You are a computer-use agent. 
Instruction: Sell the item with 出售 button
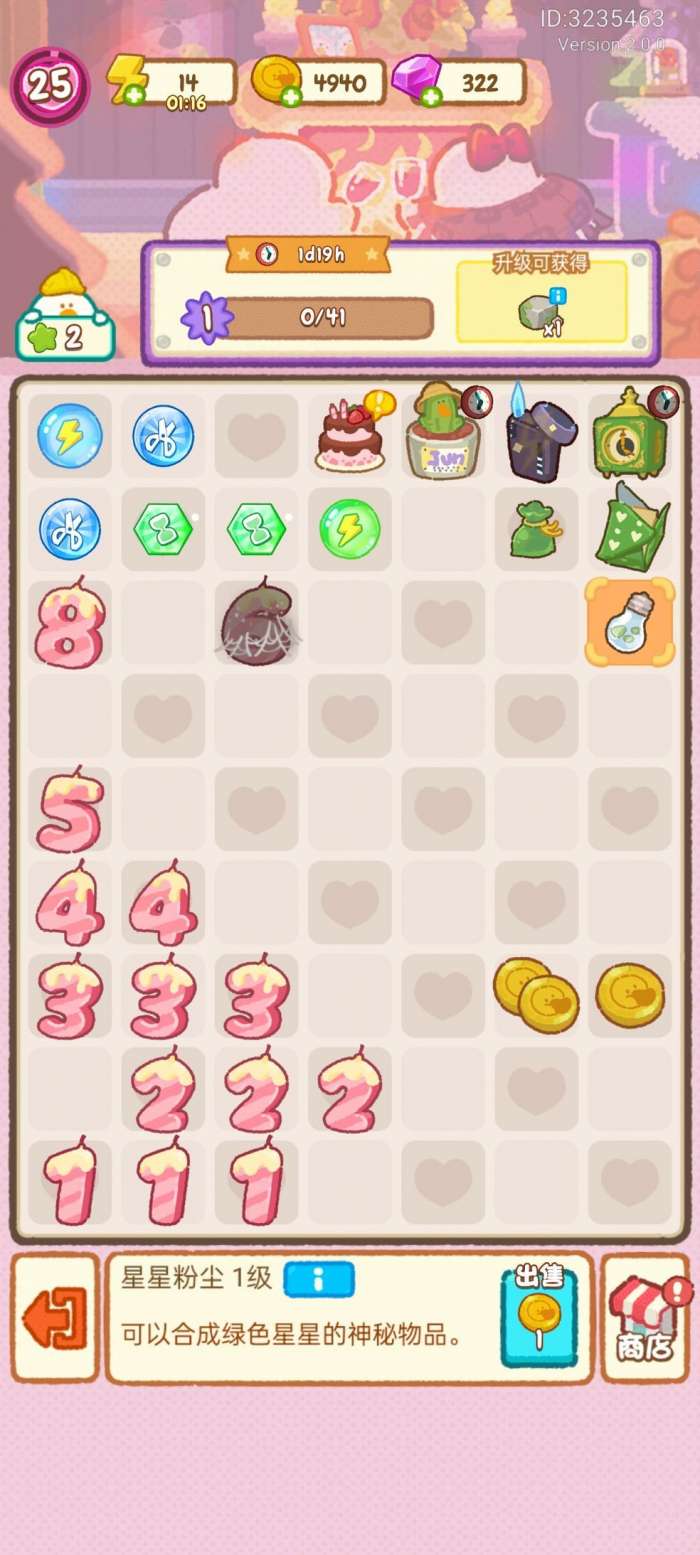point(539,1316)
